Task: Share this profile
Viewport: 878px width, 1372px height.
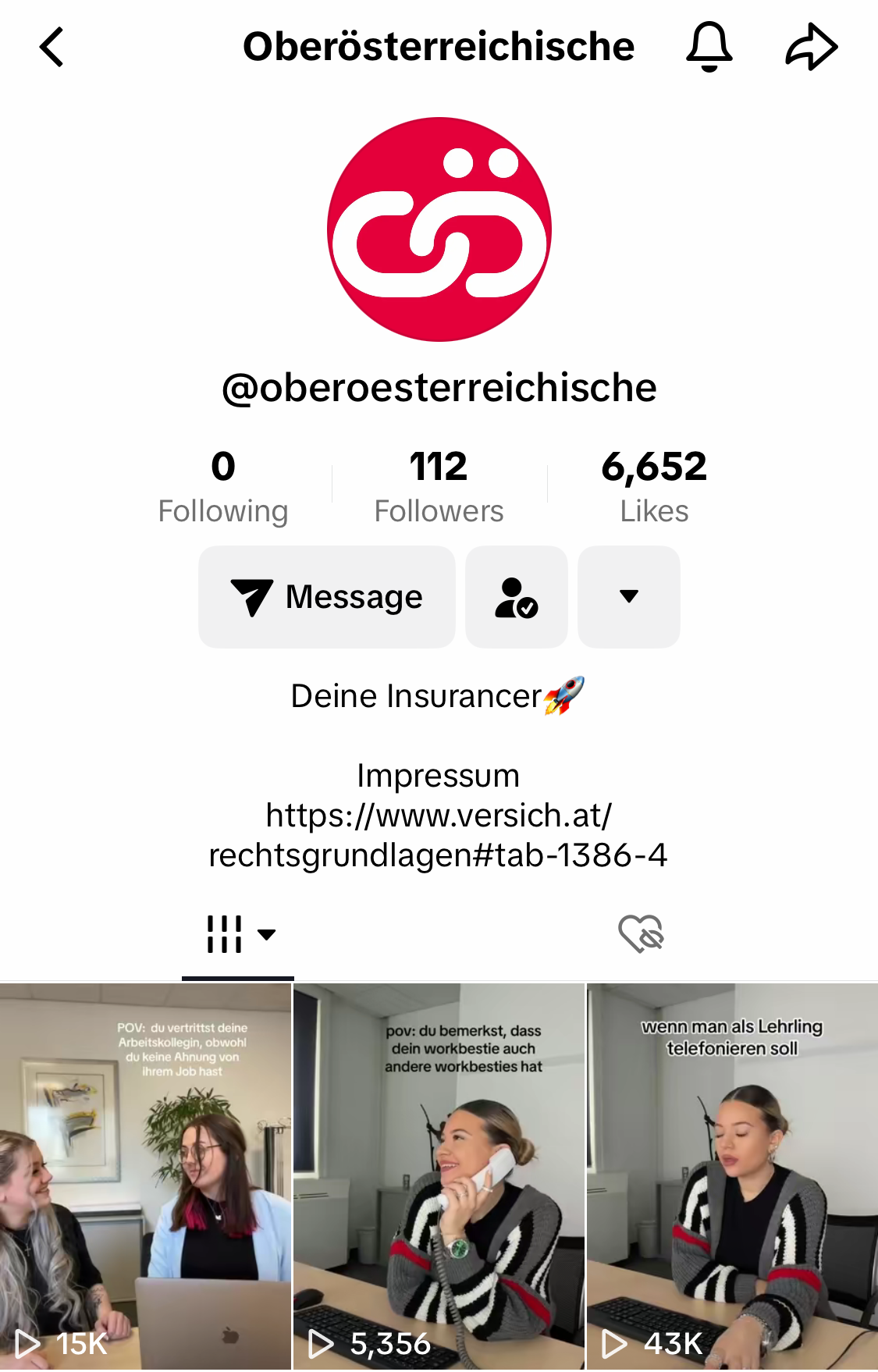Action: [x=811, y=47]
